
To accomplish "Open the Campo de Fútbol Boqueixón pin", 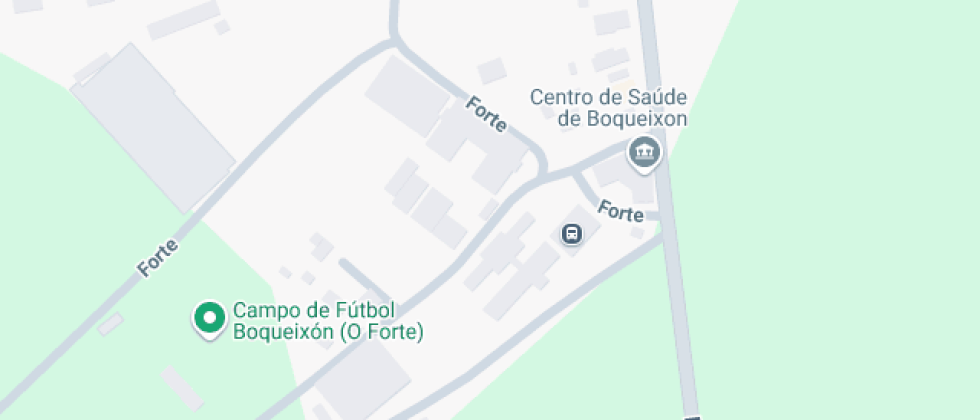I will coord(209,319).
